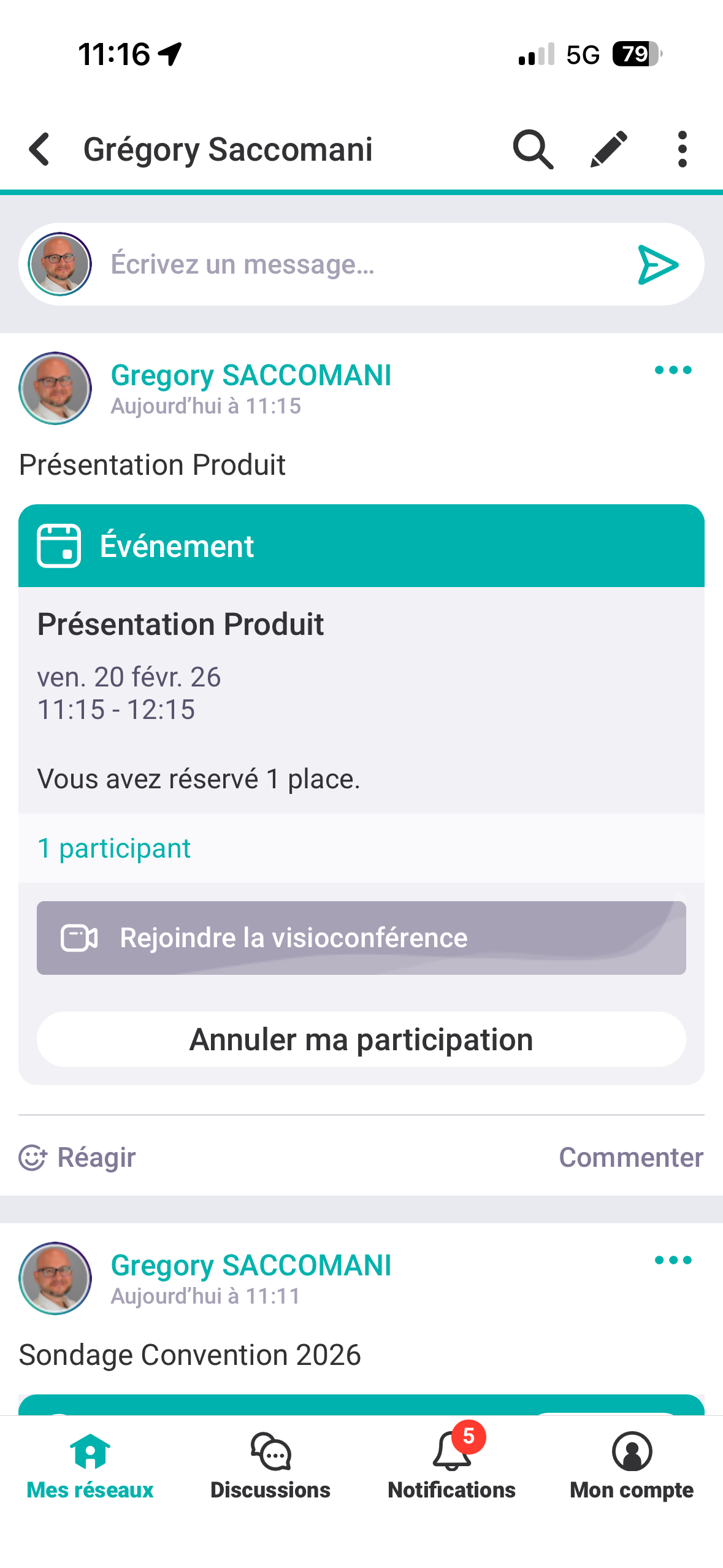The image size is (723, 1568).
Task: Send the message with the paper plane
Action: (657, 264)
